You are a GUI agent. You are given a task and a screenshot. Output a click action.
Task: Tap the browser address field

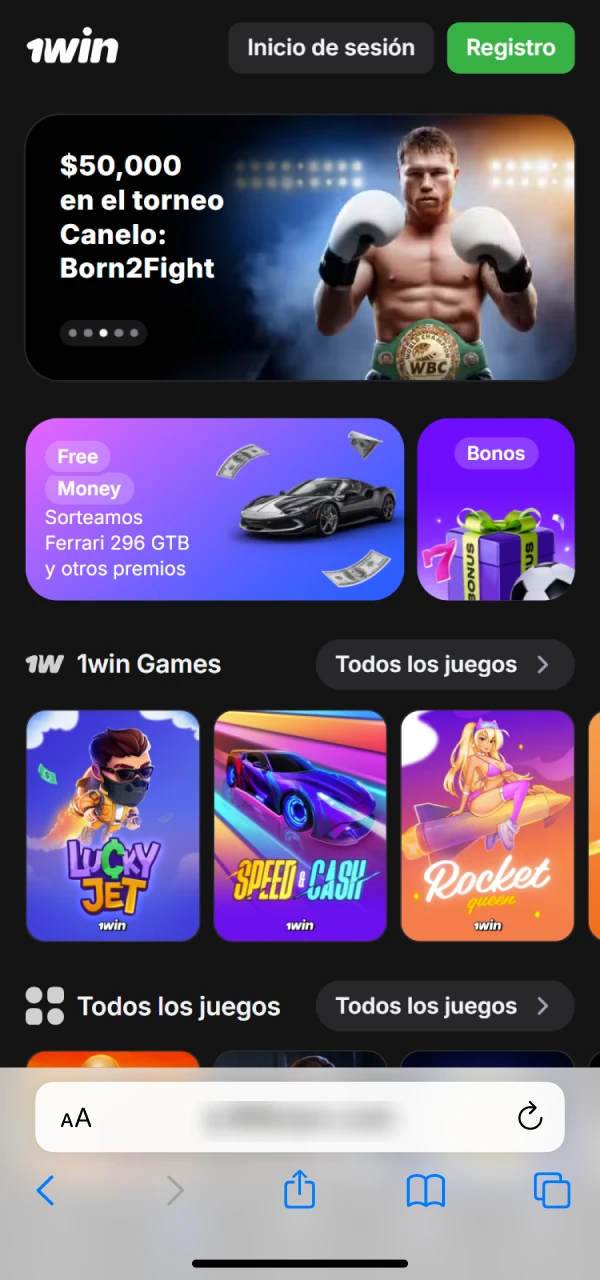click(x=300, y=1117)
